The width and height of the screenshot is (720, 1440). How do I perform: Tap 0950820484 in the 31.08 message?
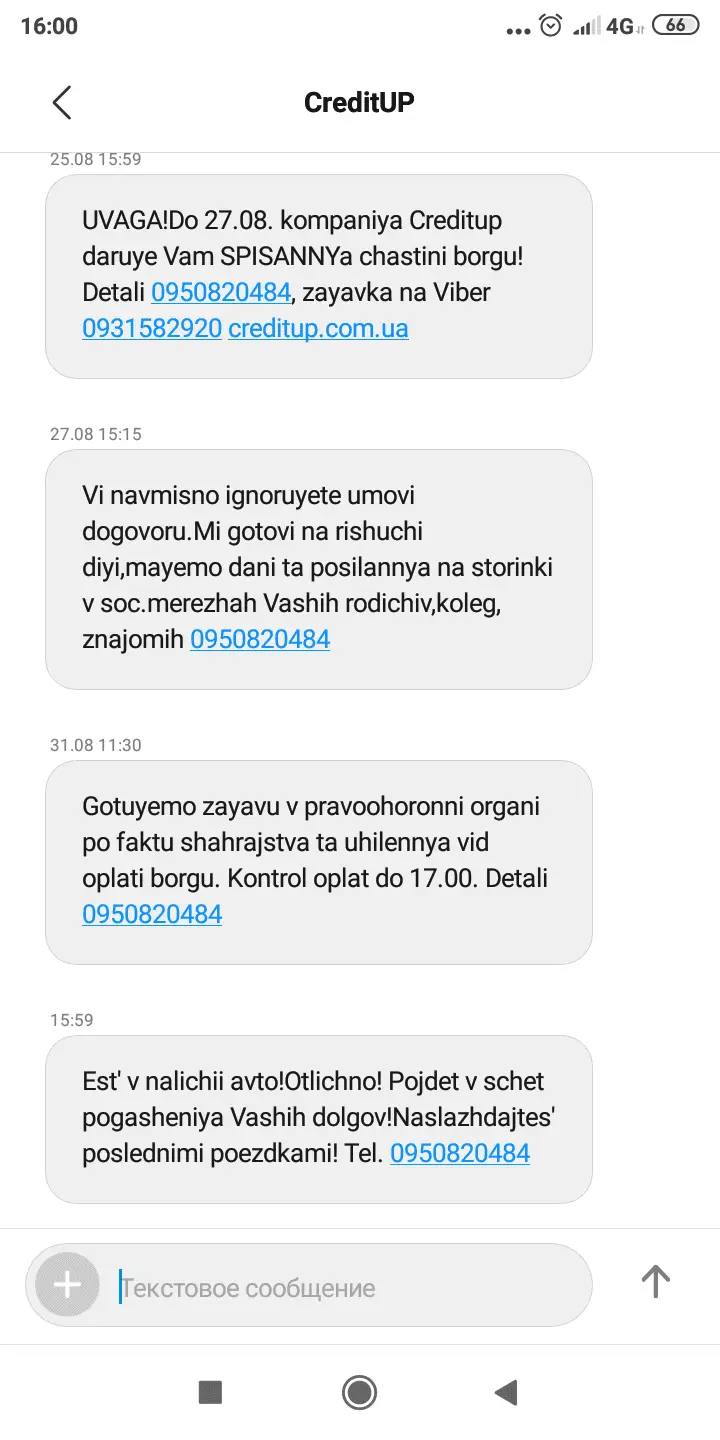pyautogui.click(x=152, y=914)
